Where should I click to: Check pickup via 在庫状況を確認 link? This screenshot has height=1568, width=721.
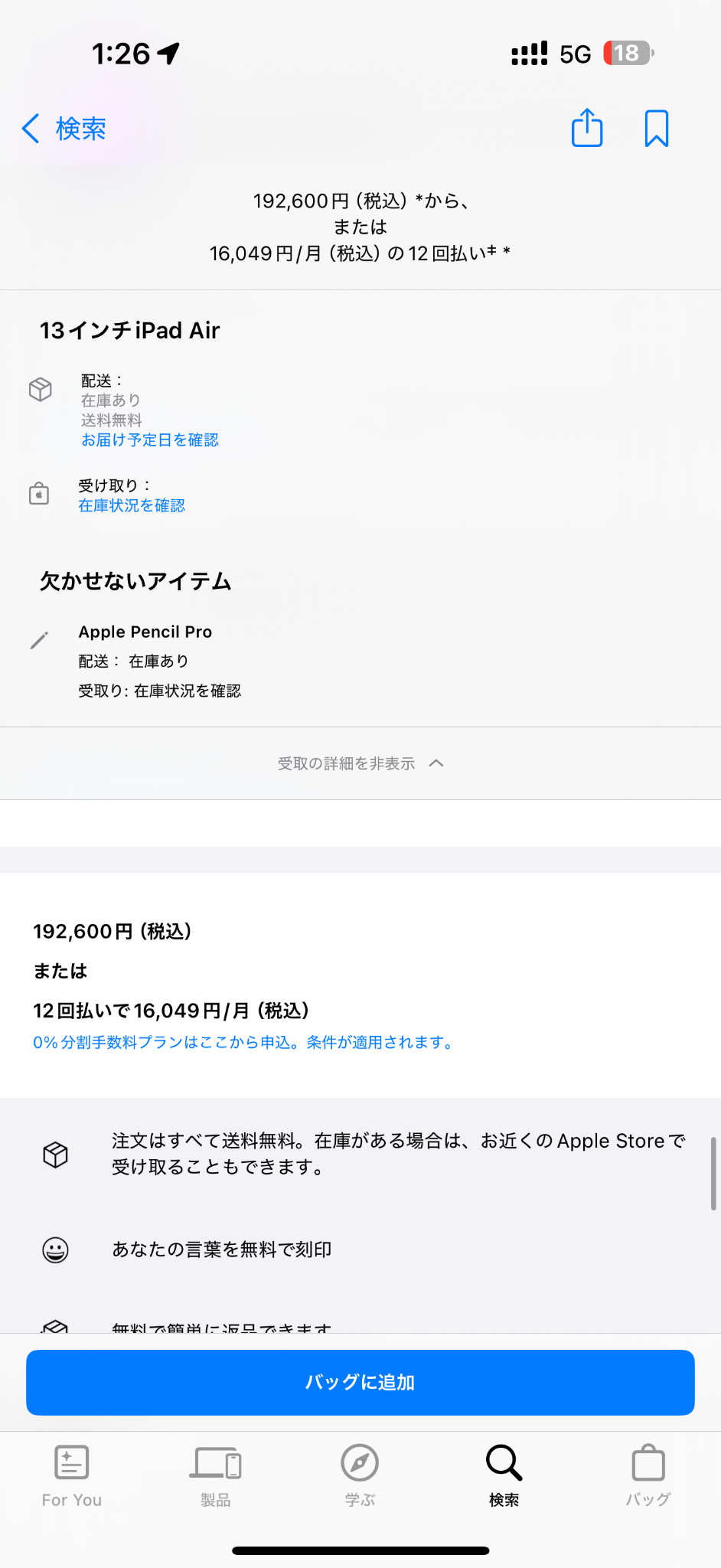coord(132,506)
